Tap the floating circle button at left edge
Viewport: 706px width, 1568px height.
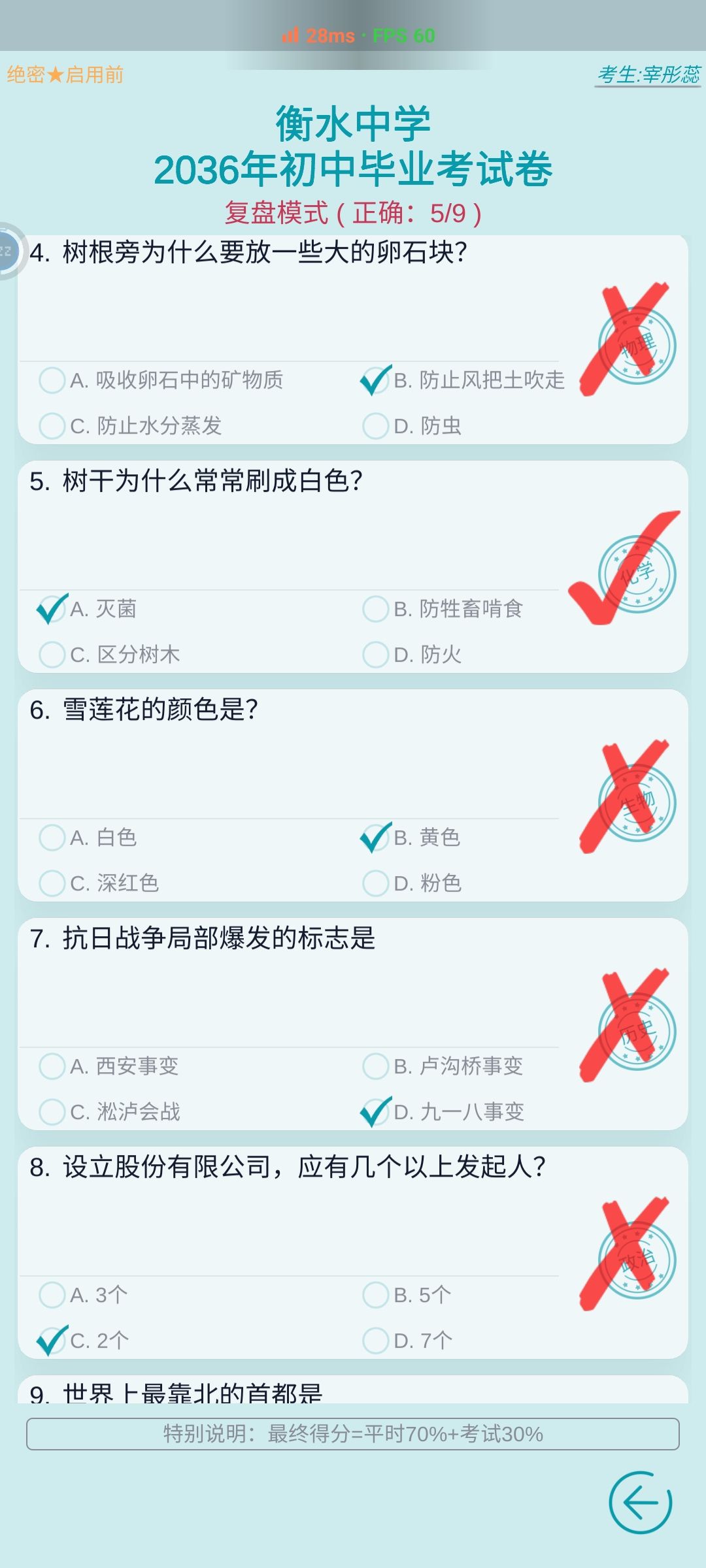pos(8,252)
